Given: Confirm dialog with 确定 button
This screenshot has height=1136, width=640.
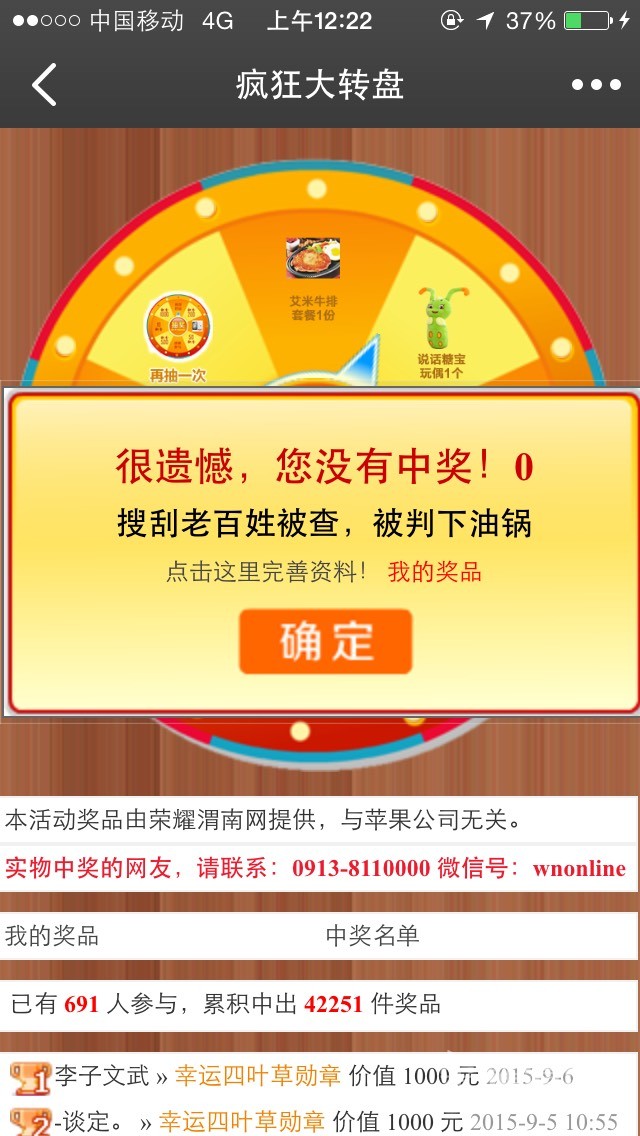Looking at the screenshot, I should coord(325,641).
